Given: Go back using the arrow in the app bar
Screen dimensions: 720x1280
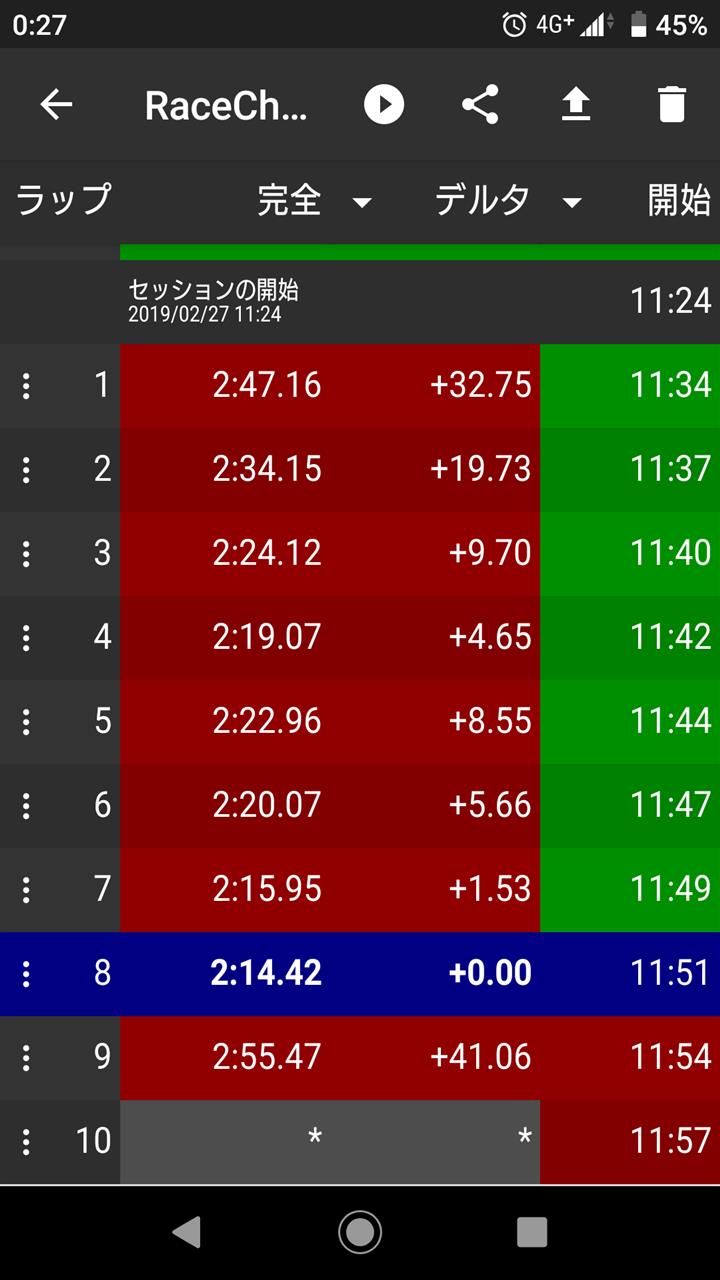Looking at the screenshot, I should 56,104.
